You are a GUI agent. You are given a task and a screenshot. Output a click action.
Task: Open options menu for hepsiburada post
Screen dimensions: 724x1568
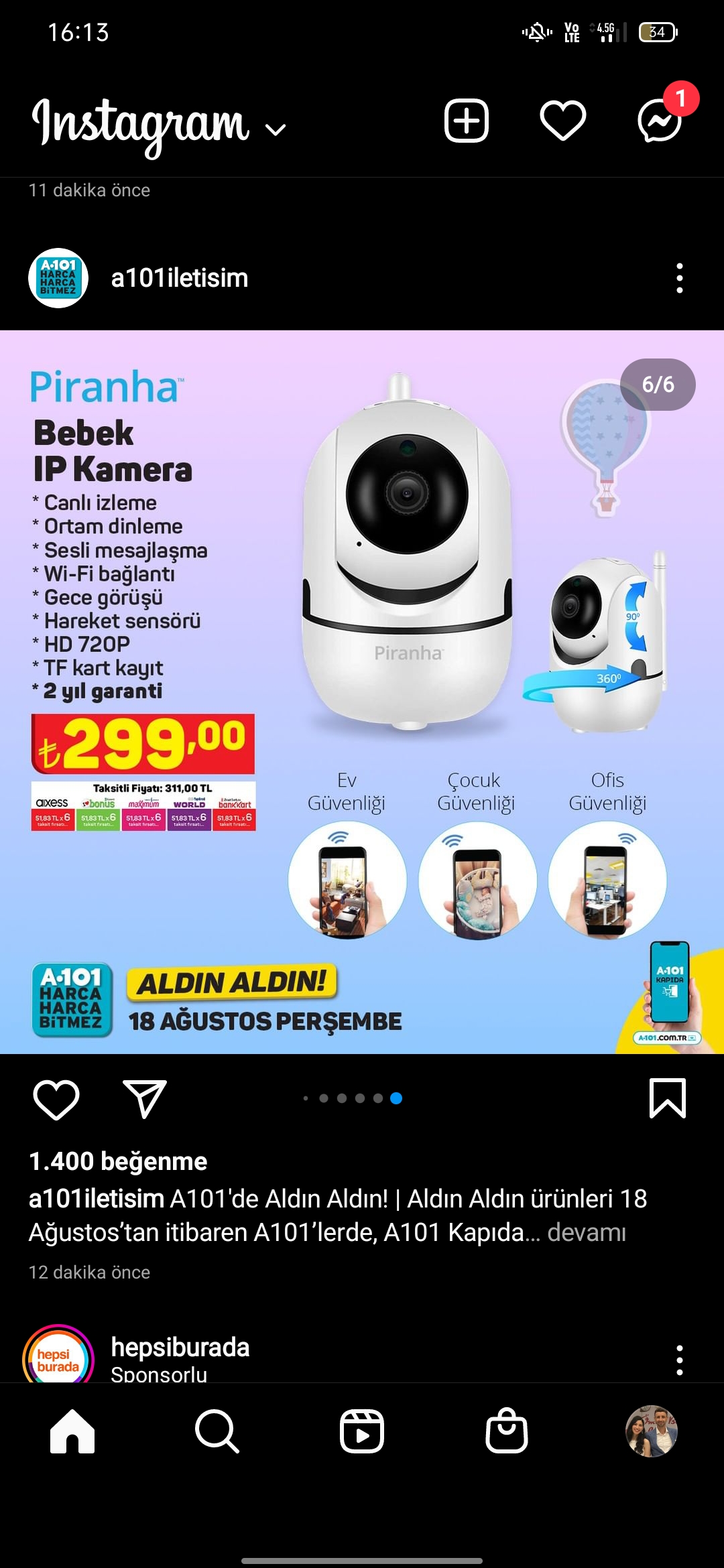point(679,1360)
